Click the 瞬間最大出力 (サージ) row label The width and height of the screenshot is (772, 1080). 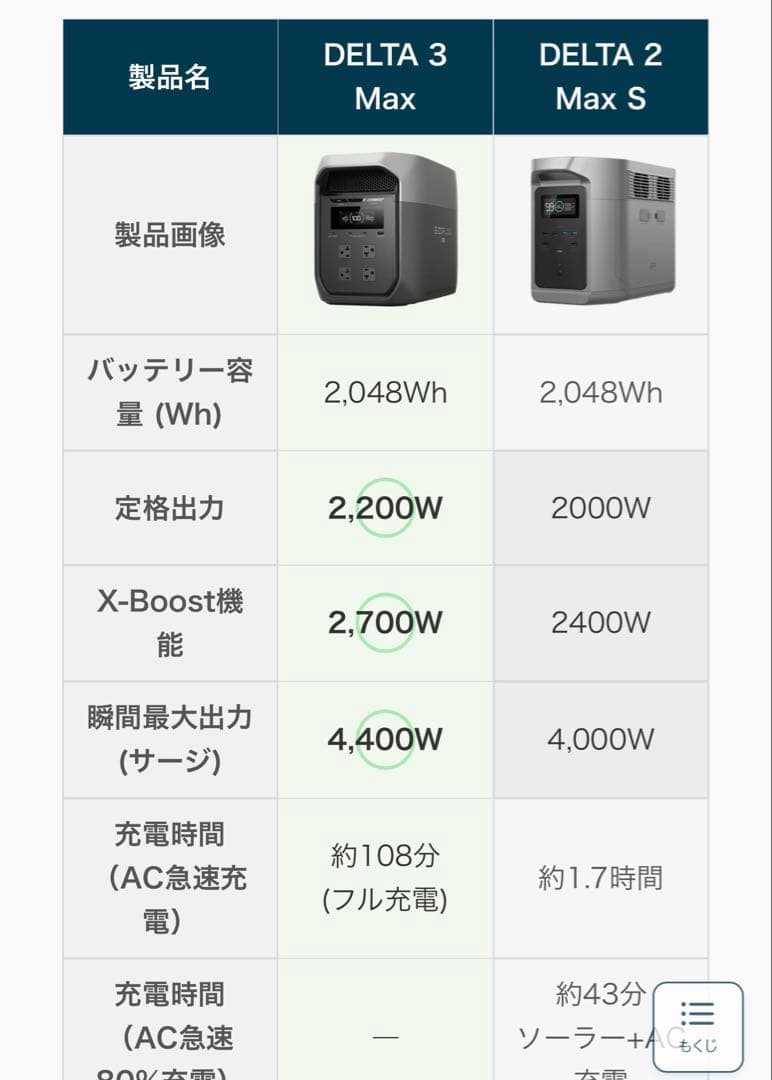(168, 742)
